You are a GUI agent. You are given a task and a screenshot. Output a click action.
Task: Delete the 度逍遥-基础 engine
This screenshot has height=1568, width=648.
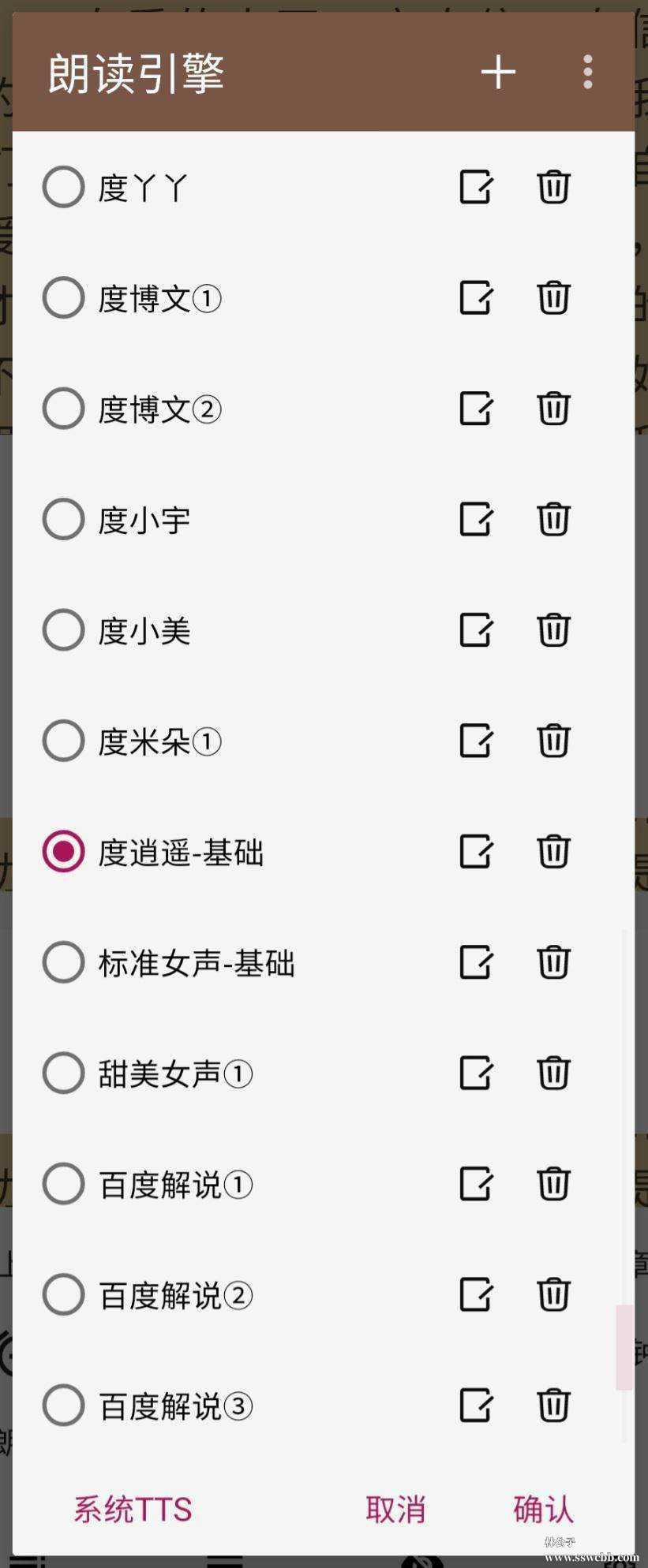click(553, 851)
